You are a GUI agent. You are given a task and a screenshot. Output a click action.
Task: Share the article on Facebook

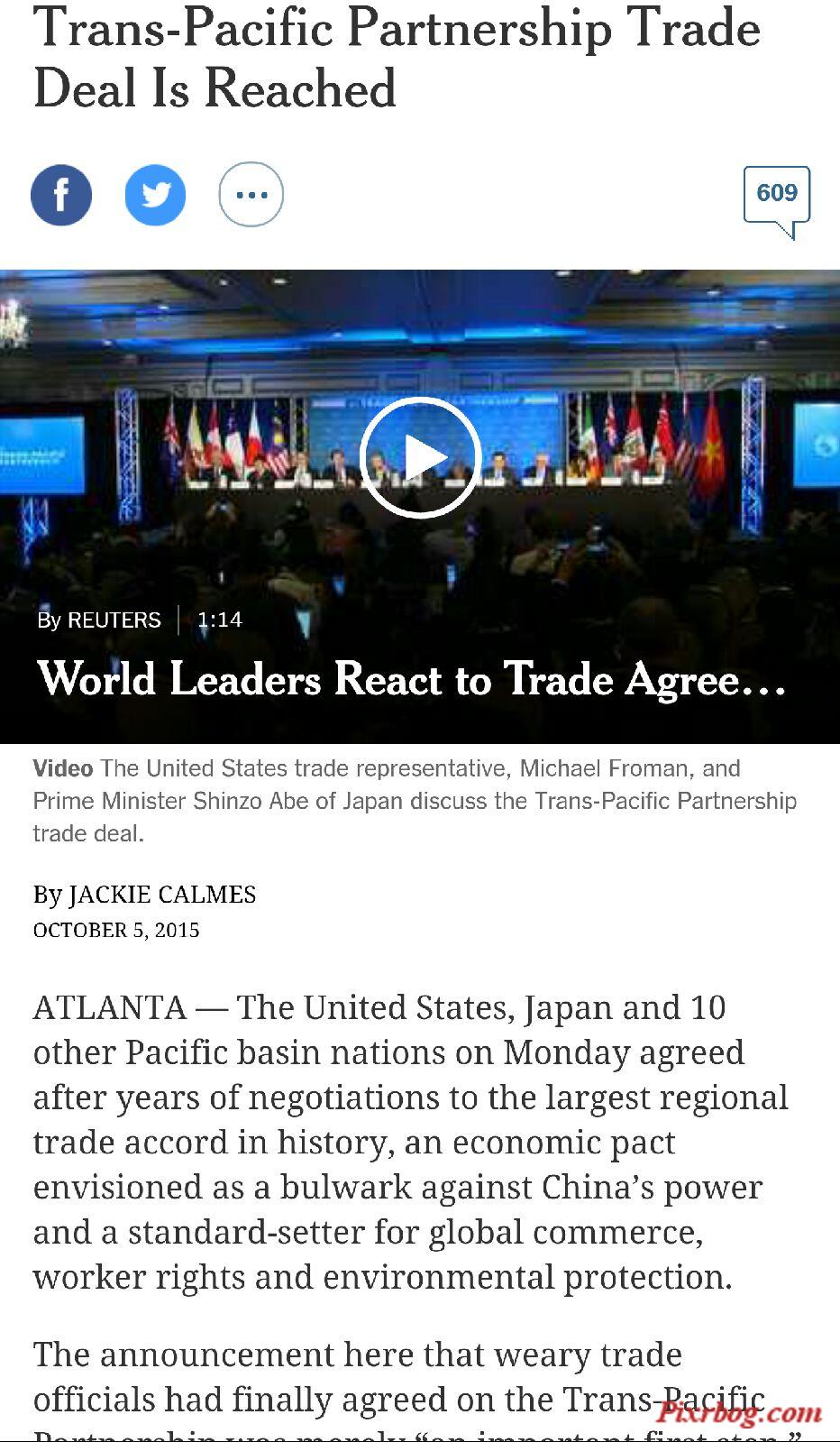(61, 195)
